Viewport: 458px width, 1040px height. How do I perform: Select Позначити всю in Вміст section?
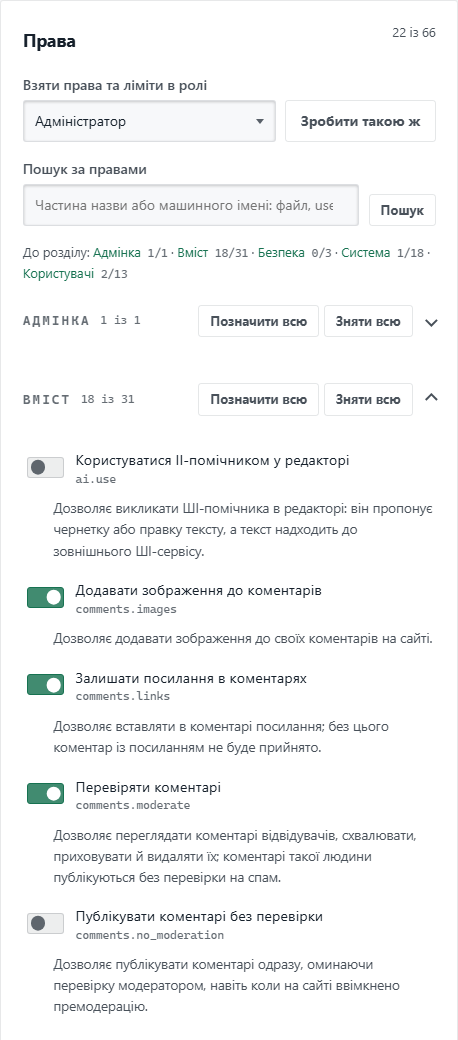point(258,400)
